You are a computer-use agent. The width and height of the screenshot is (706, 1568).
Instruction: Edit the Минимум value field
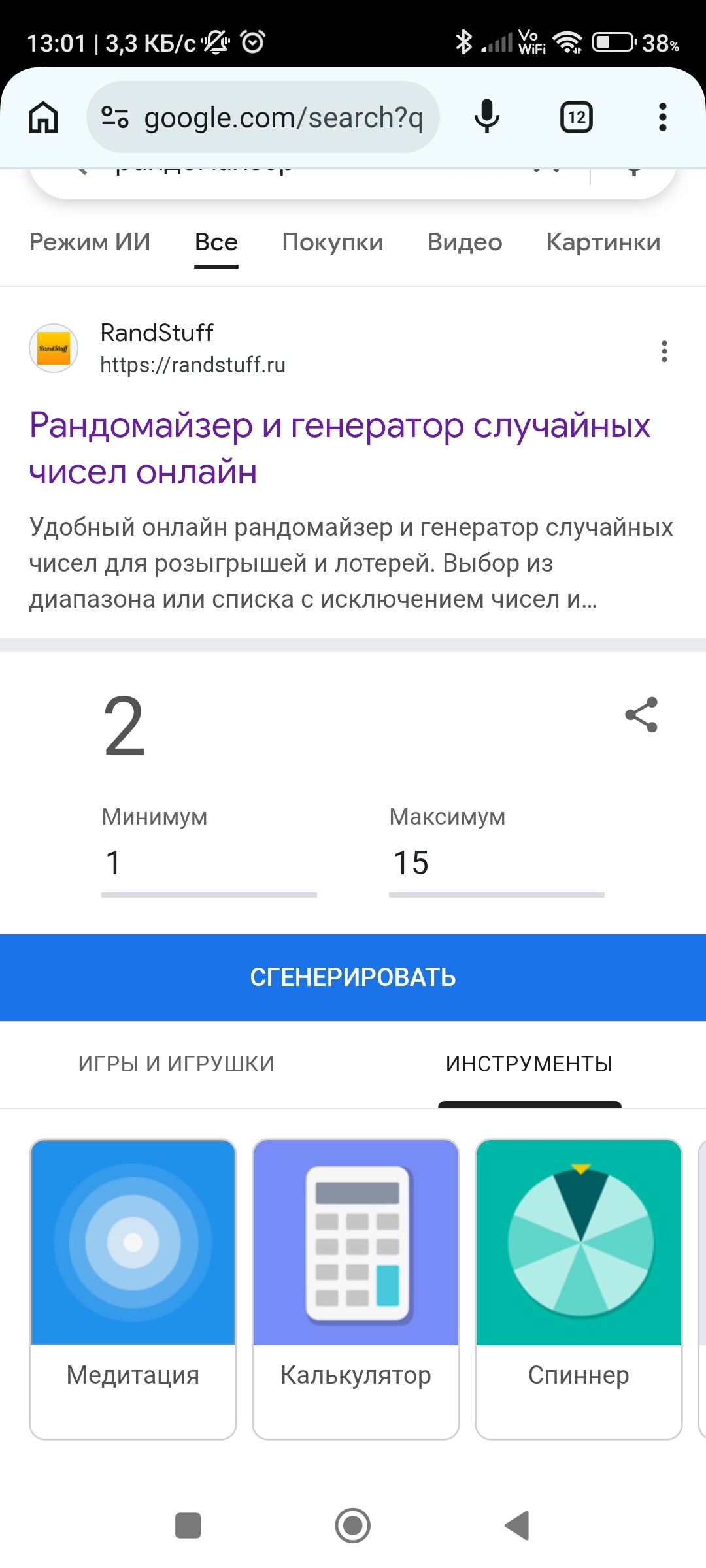pyautogui.click(x=209, y=863)
